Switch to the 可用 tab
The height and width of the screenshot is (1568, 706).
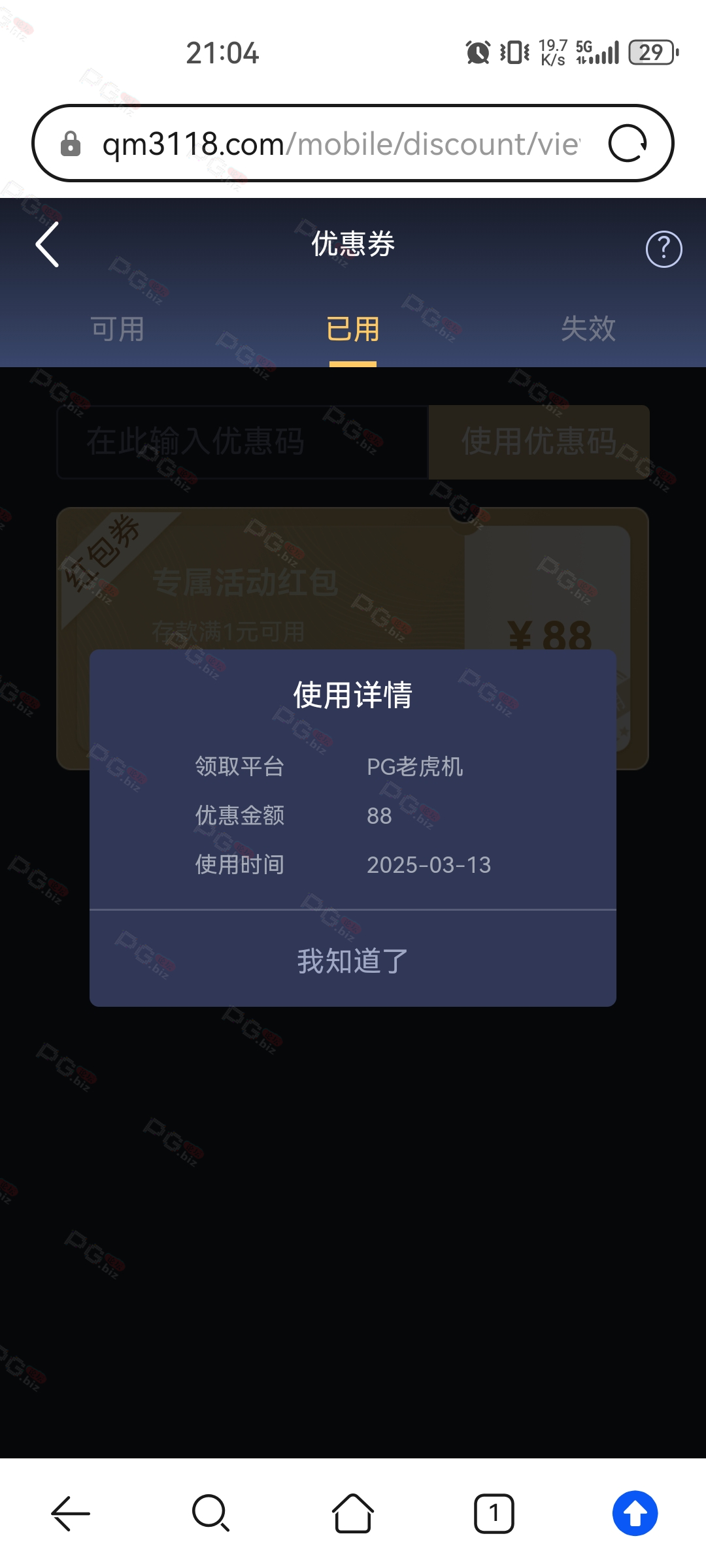click(118, 329)
